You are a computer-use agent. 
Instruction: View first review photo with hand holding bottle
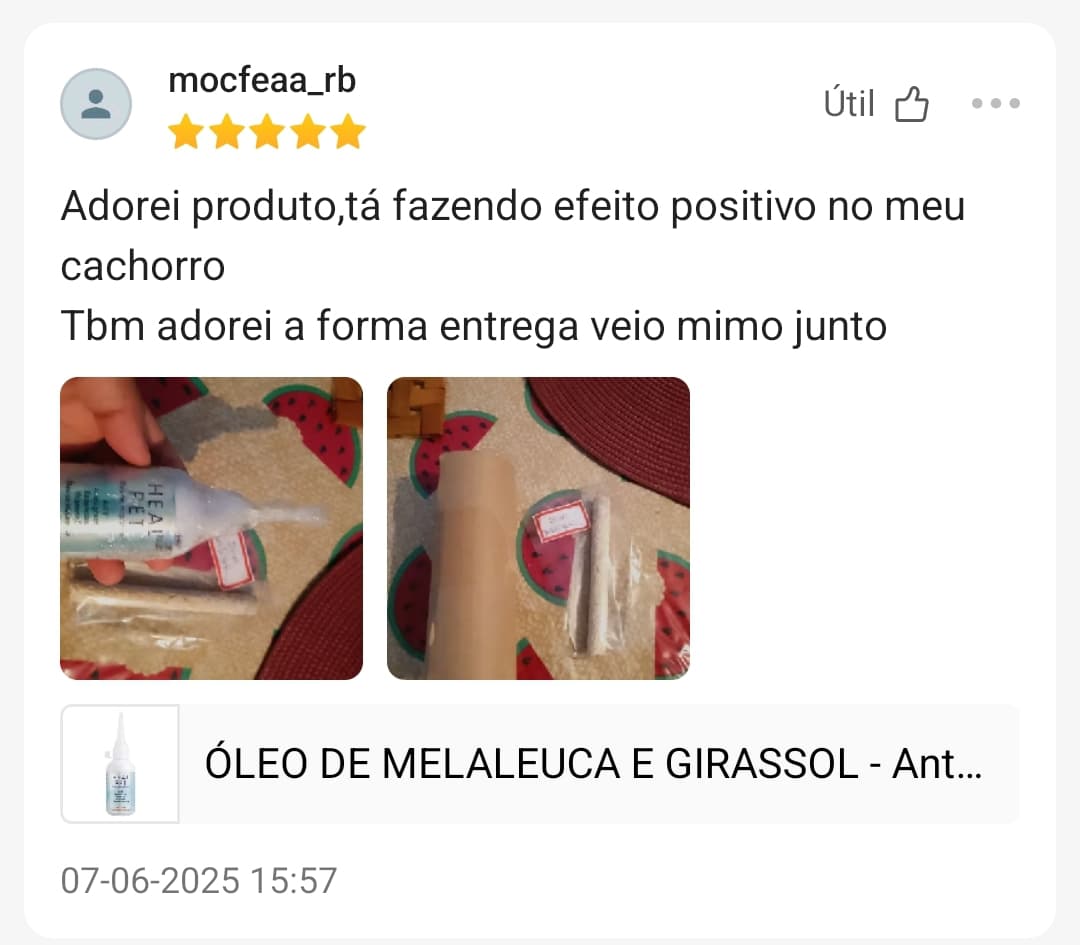click(211, 528)
